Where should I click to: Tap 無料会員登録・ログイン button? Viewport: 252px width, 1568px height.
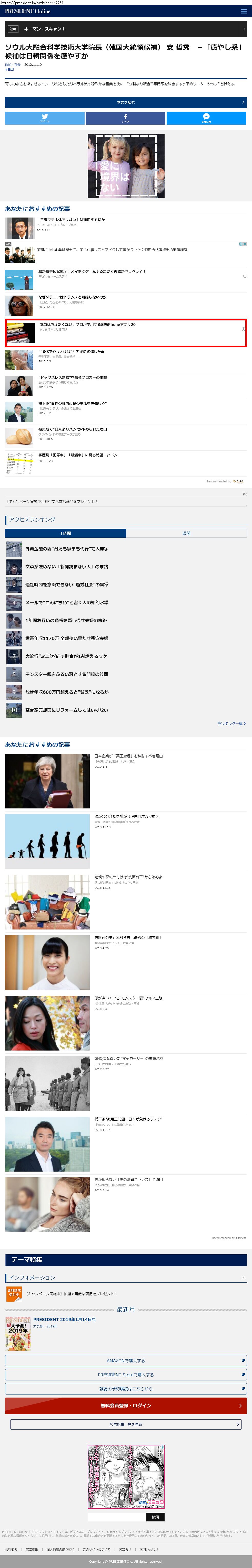tap(126, 1405)
